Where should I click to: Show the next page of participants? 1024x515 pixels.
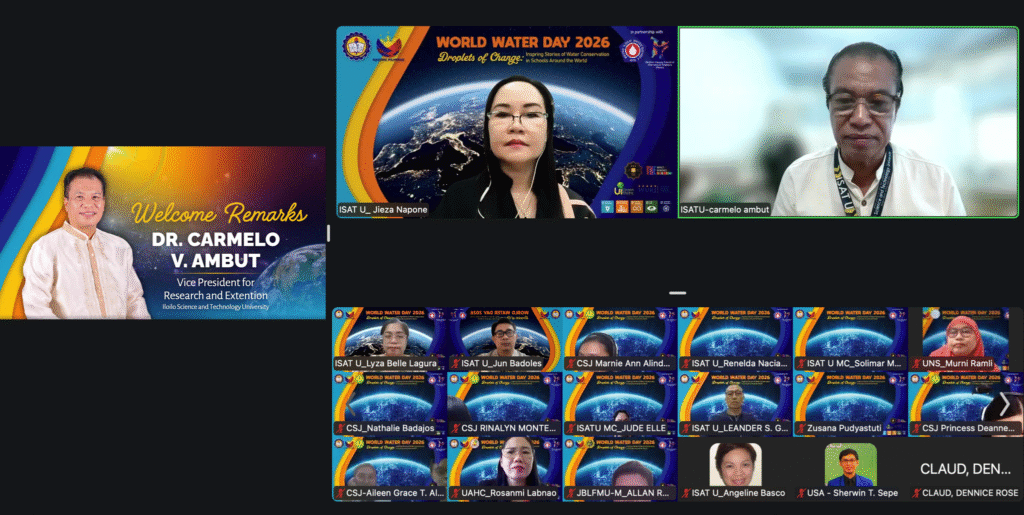[1005, 404]
